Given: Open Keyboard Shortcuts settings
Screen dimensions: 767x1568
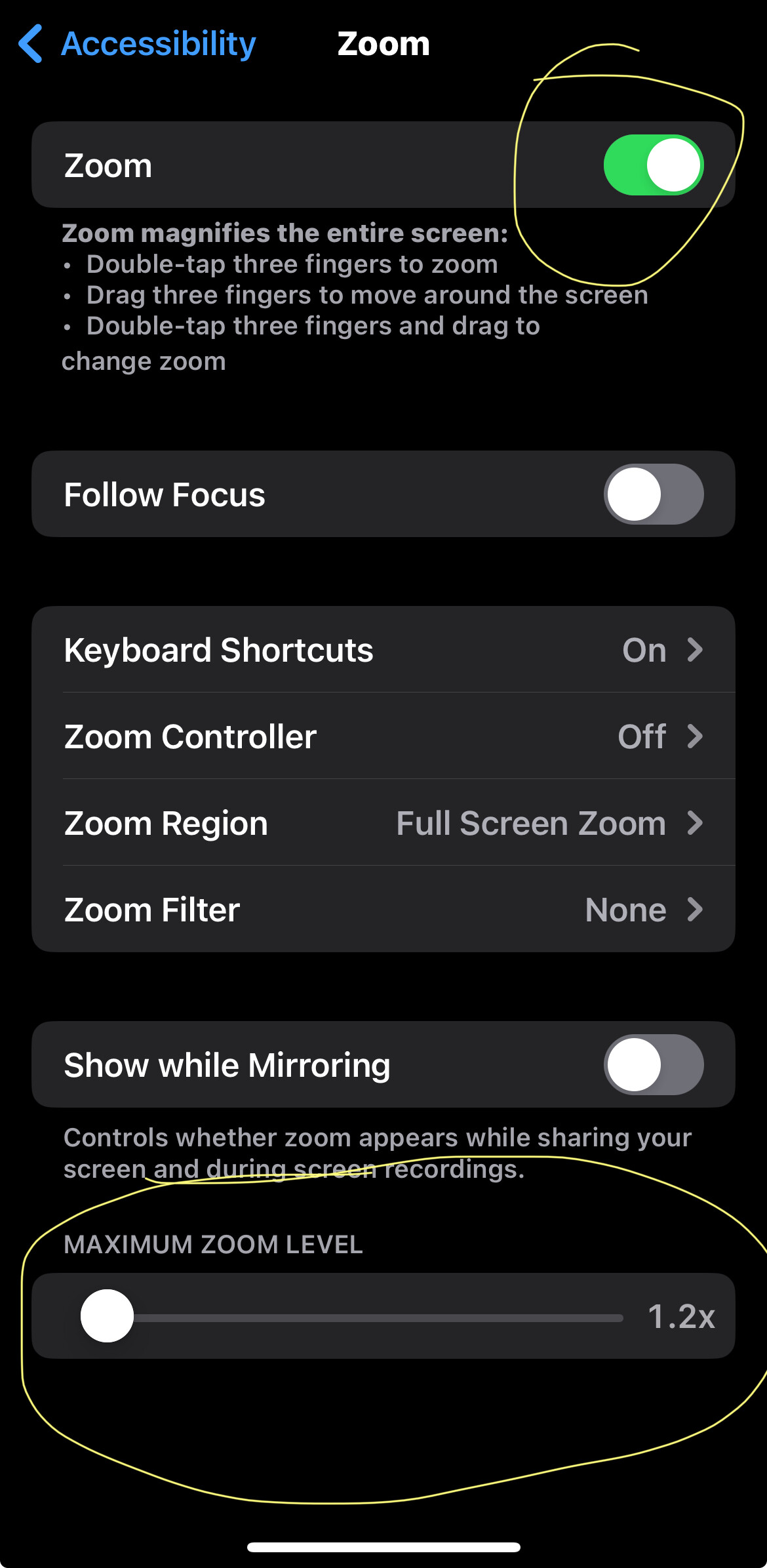Looking at the screenshot, I should point(383,650).
